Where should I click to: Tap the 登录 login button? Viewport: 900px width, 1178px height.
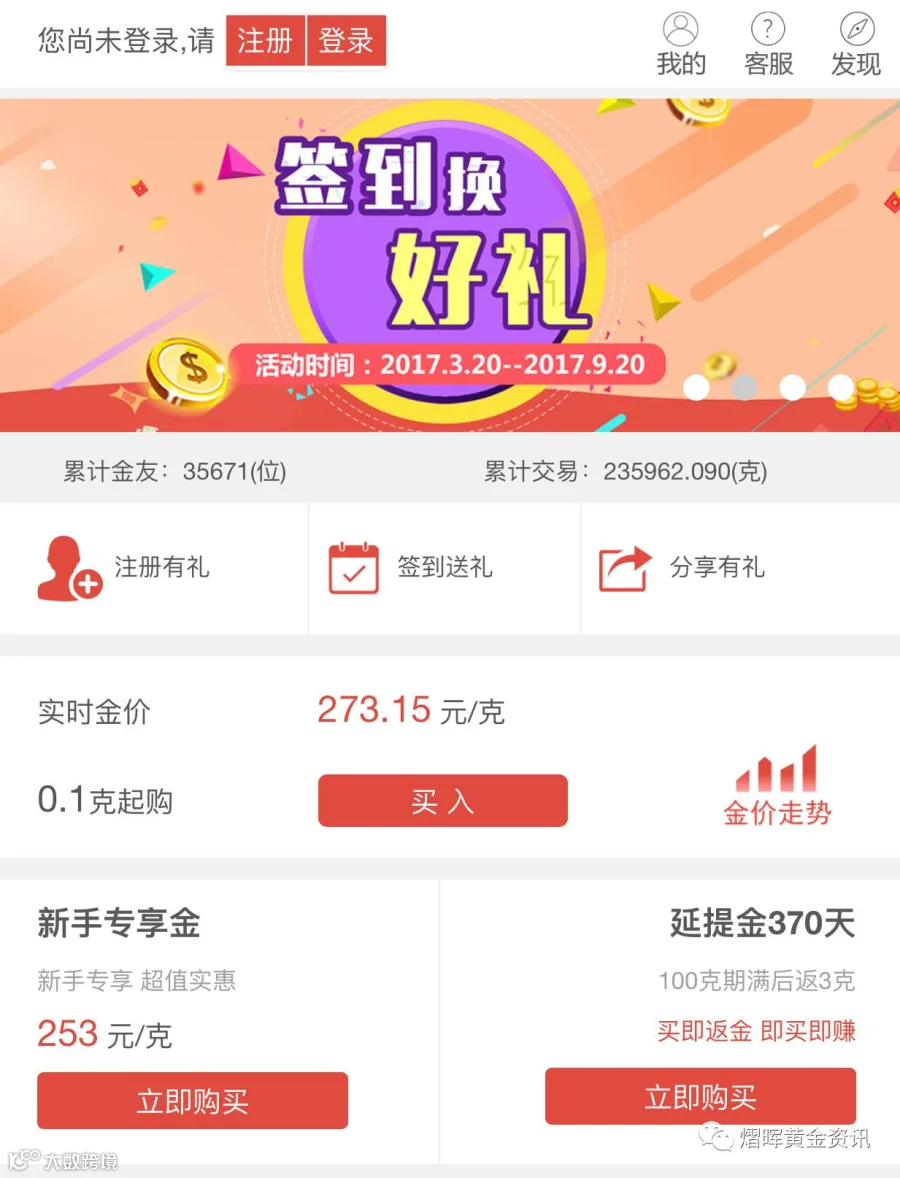[x=346, y=41]
